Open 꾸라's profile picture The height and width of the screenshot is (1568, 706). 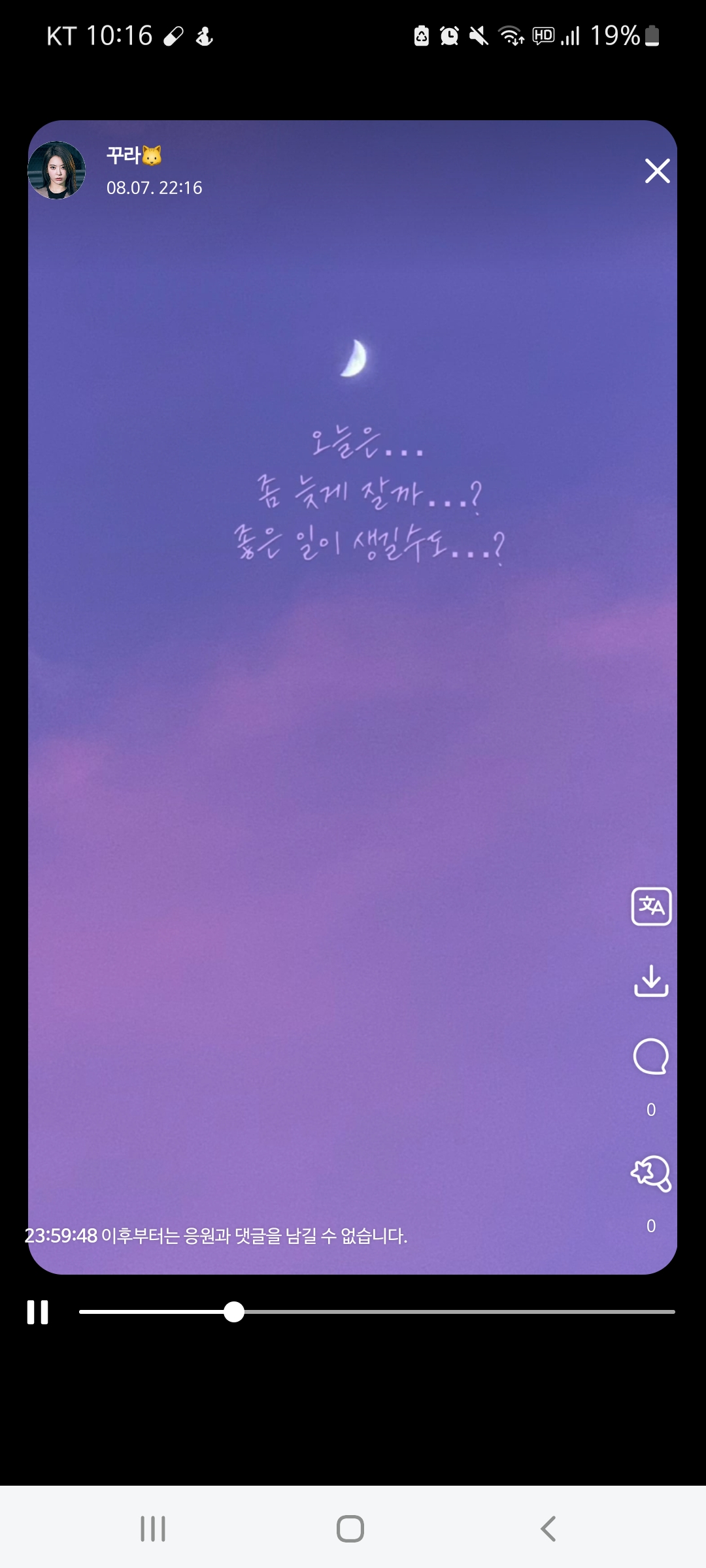pyautogui.click(x=58, y=169)
